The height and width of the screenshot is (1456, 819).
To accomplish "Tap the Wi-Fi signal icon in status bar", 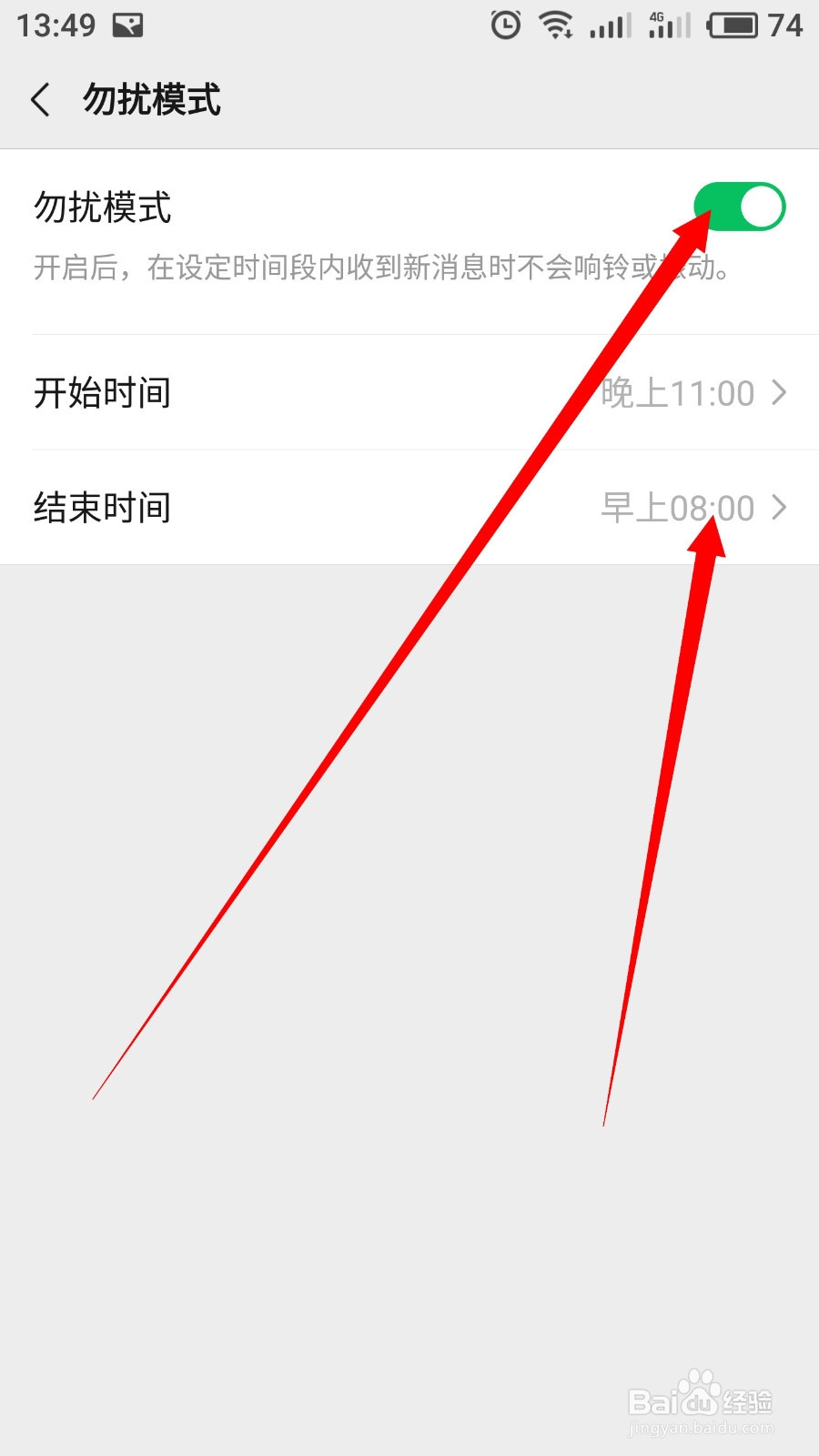I will click(x=558, y=24).
